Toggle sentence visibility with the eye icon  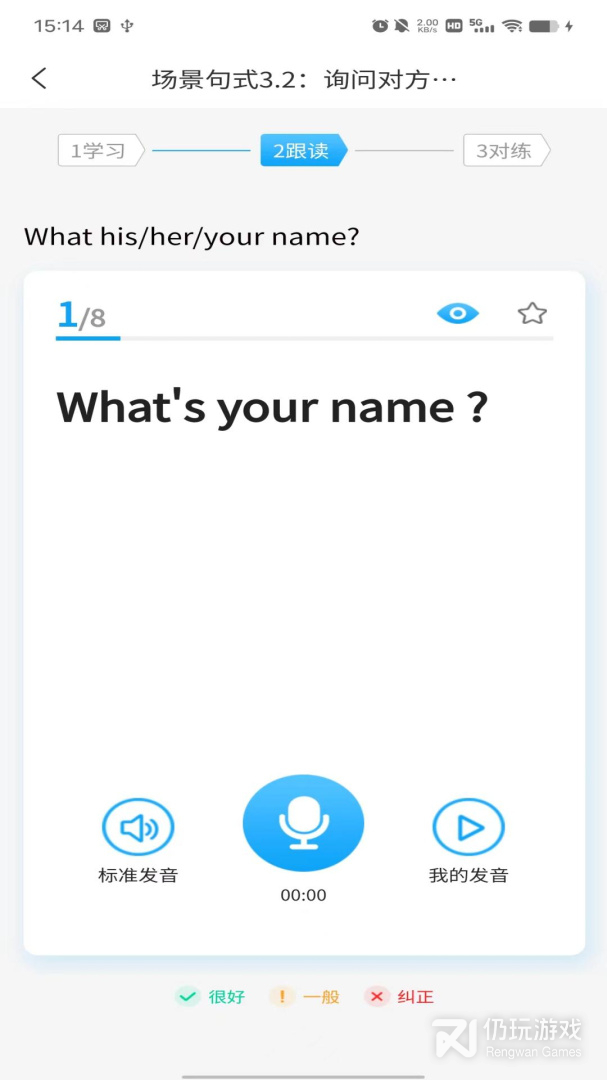[x=458, y=314]
